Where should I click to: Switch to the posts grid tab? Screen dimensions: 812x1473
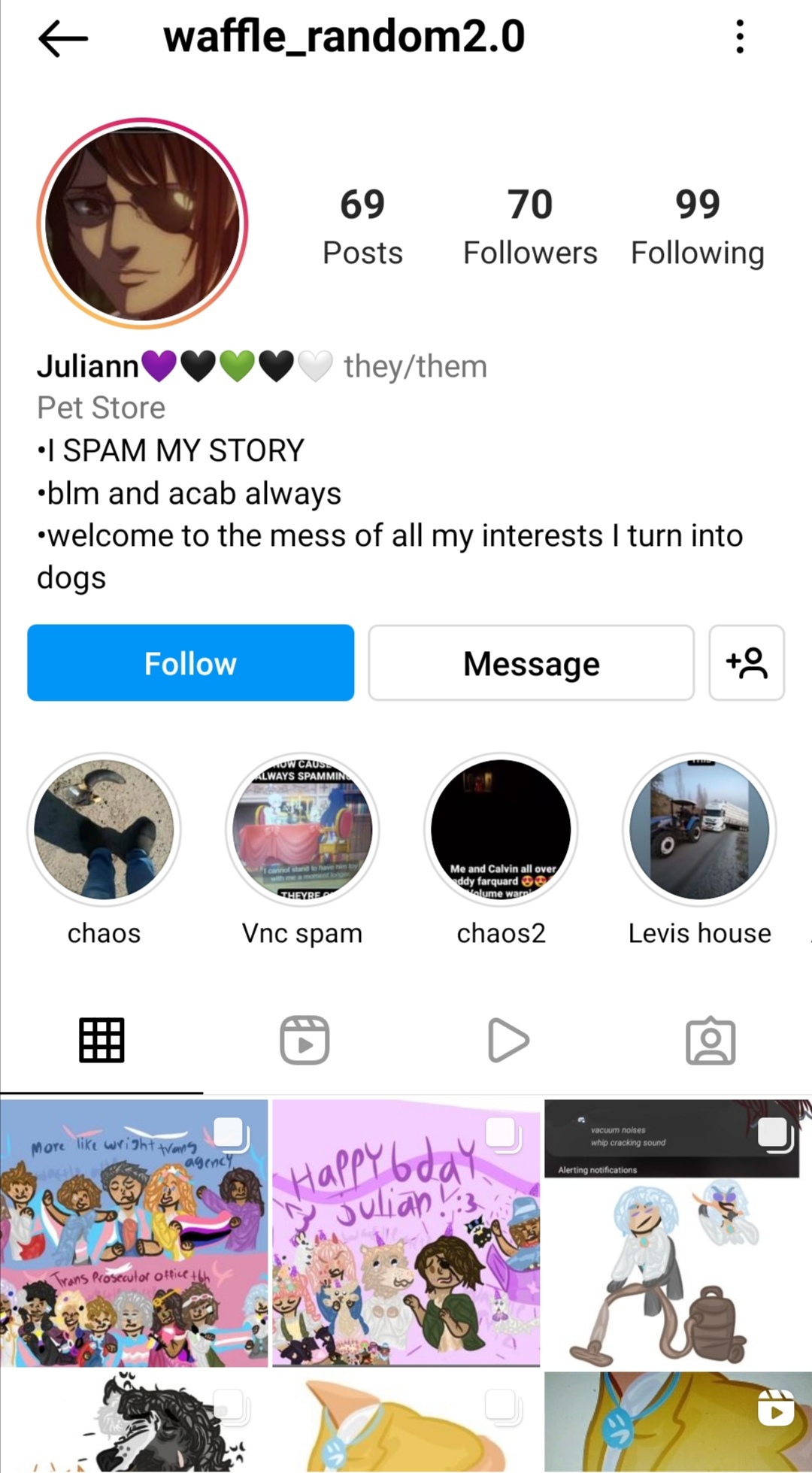(x=101, y=1041)
